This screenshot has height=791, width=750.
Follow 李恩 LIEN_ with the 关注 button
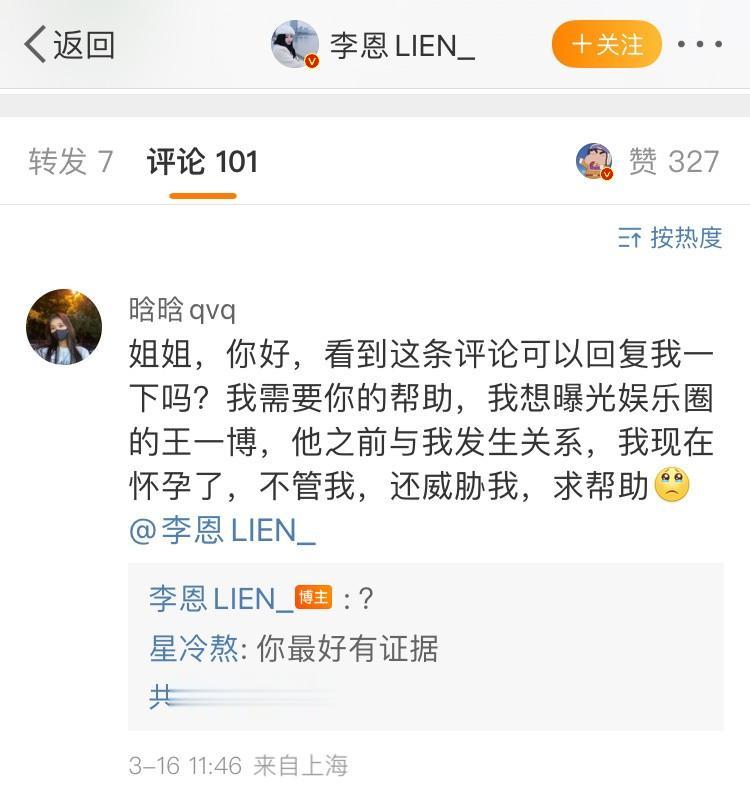pos(607,45)
